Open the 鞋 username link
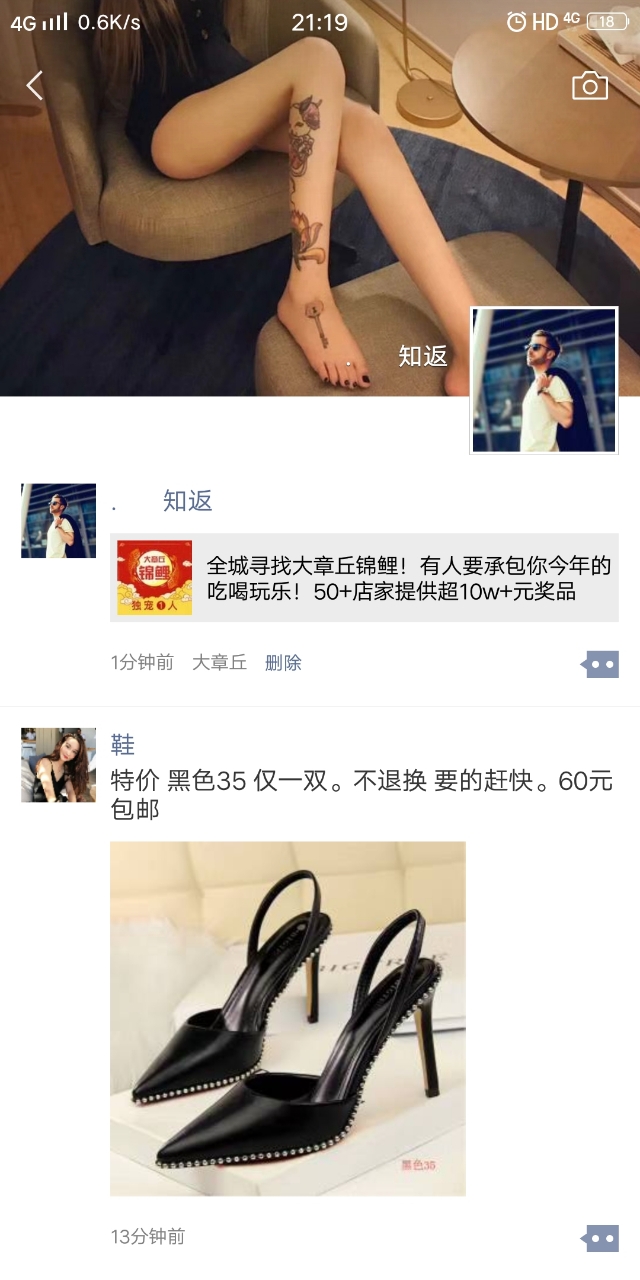 [x=122, y=745]
